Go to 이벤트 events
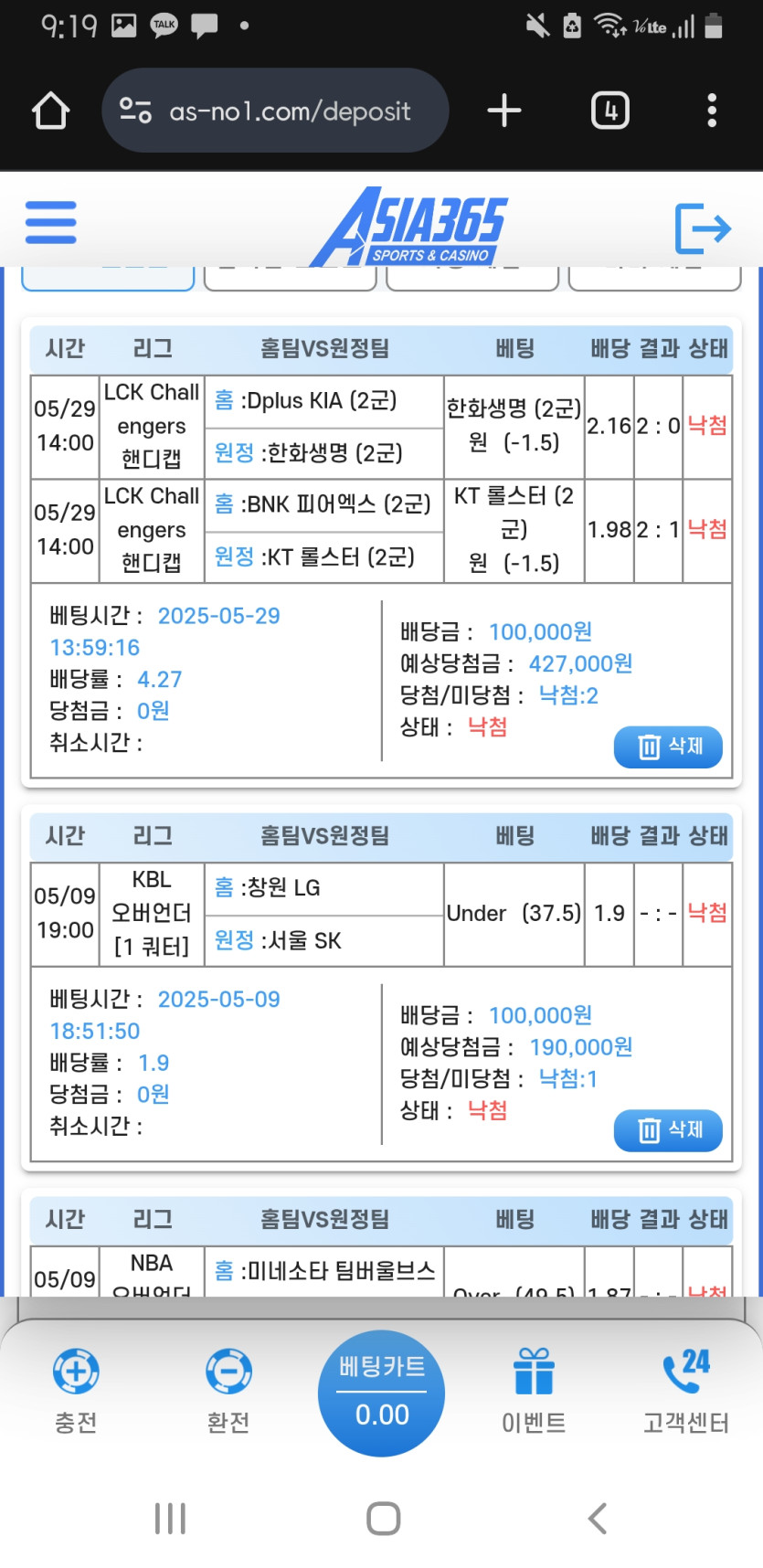Viewport: 763px width, 1568px height. (x=534, y=1392)
